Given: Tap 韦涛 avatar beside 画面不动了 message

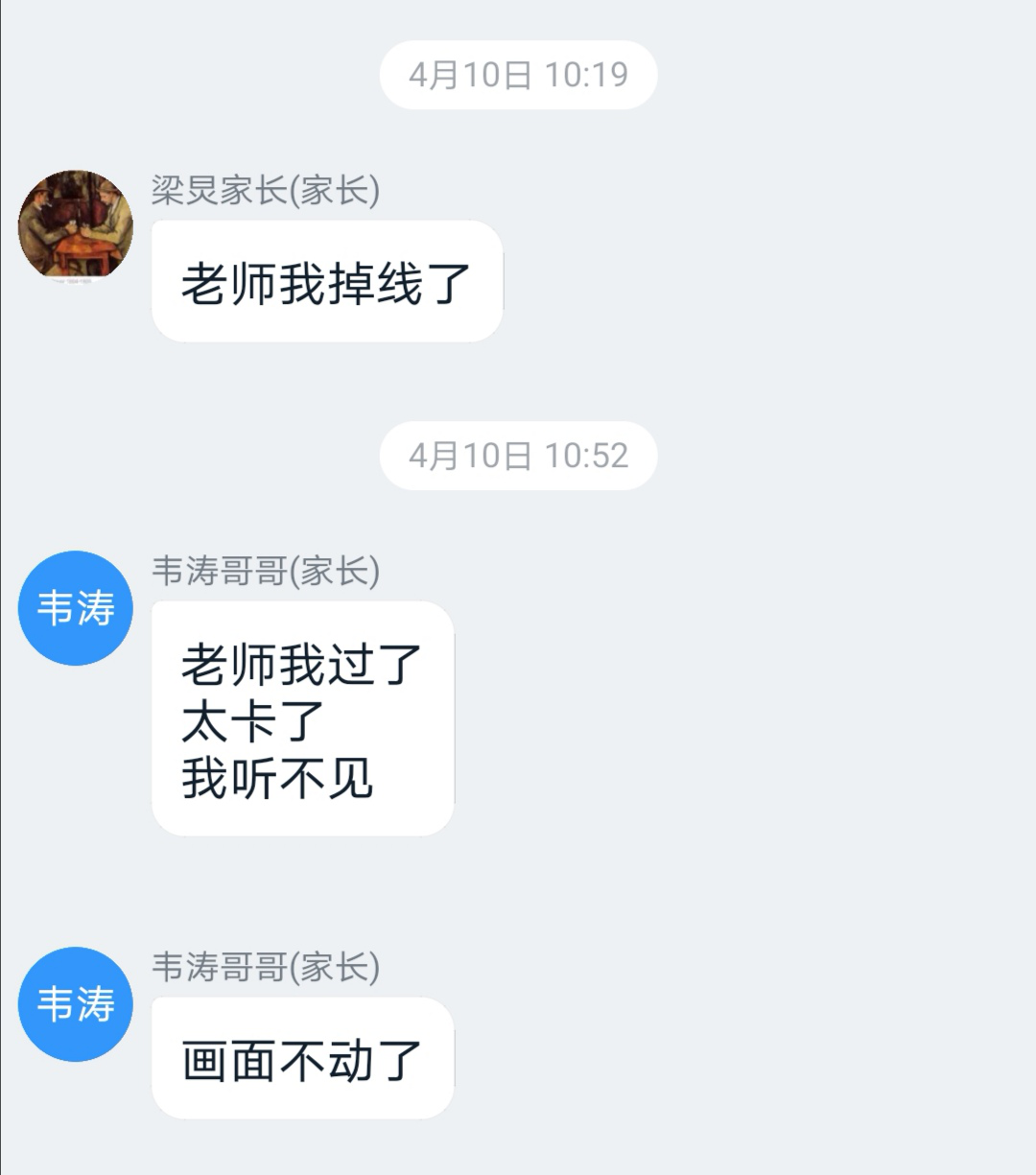Looking at the screenshot, I should [76, 1004].
